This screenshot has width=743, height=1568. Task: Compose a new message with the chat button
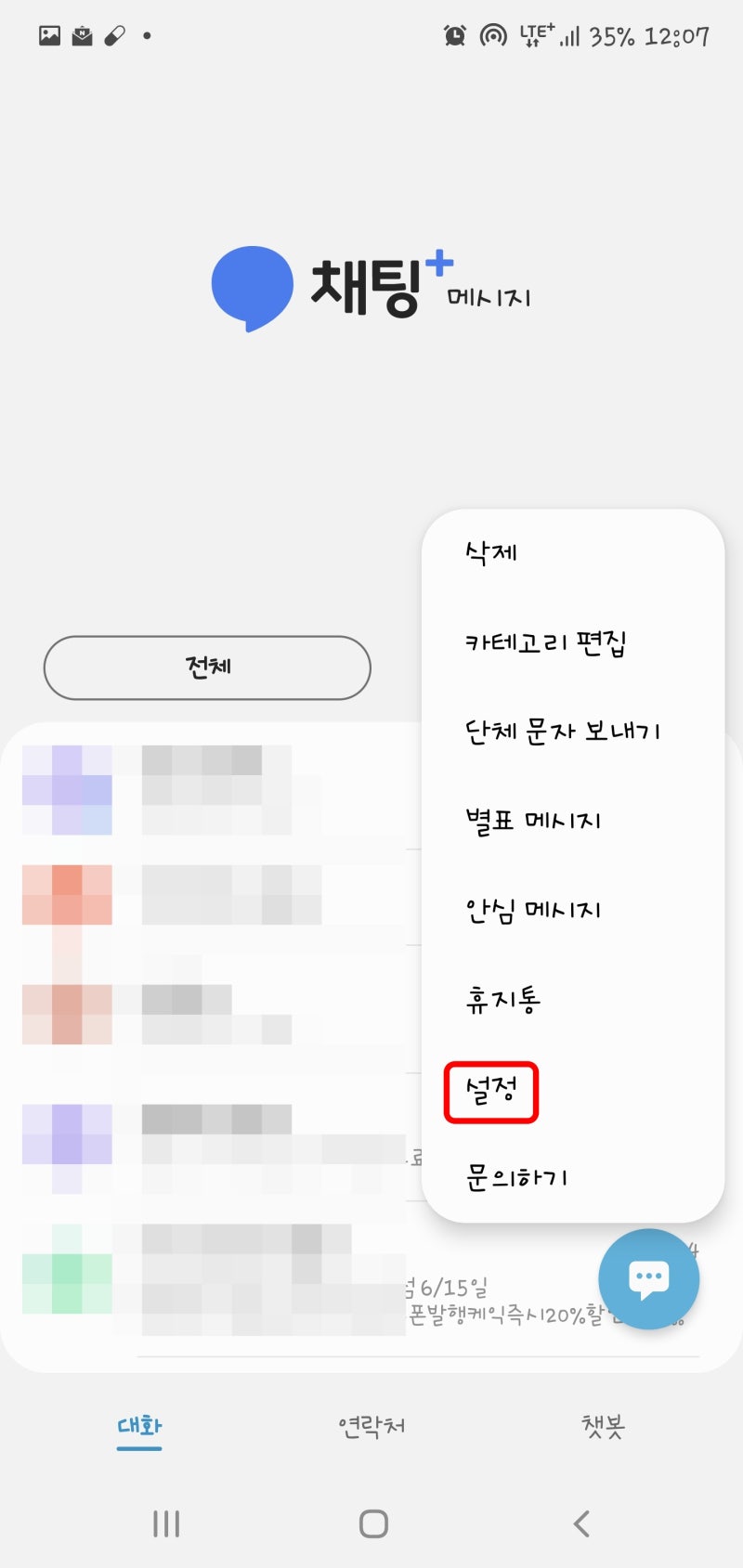[648, 1279]
